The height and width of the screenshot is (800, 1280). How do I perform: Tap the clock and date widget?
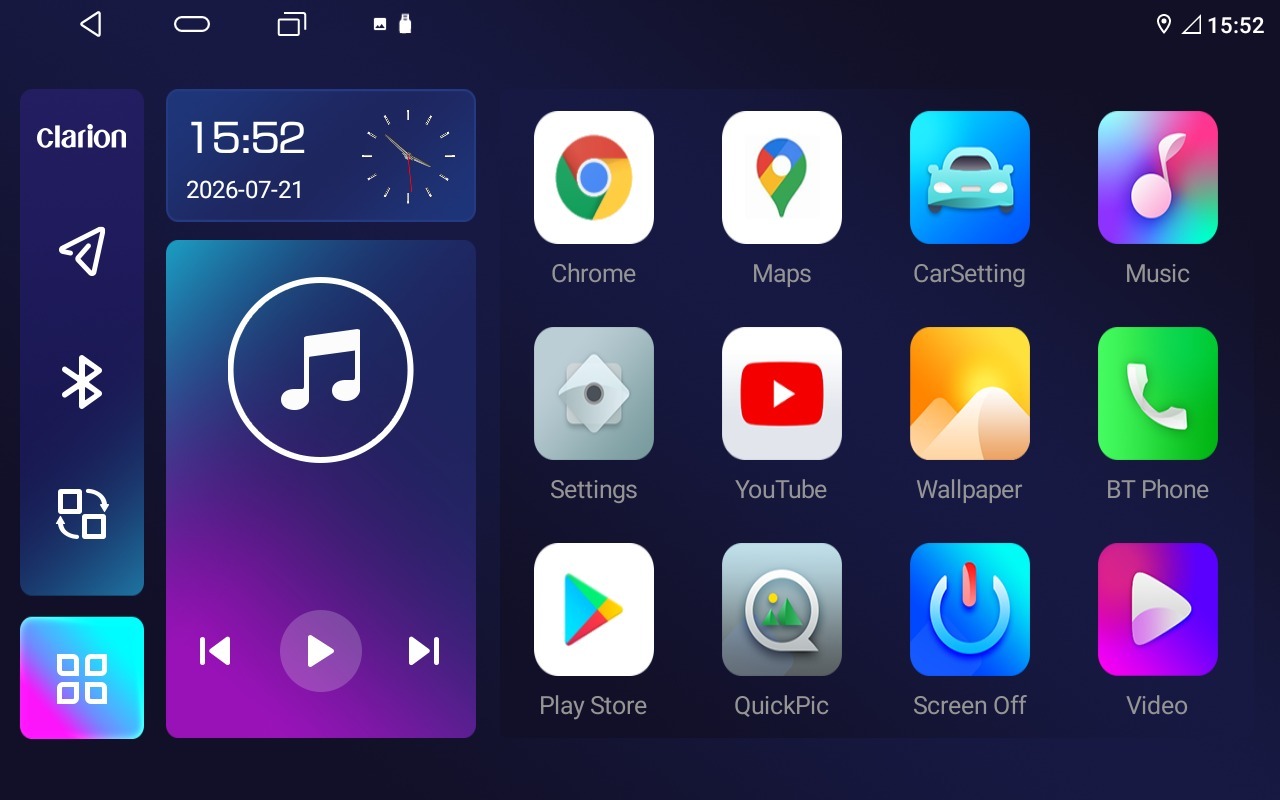coord(321,155)
